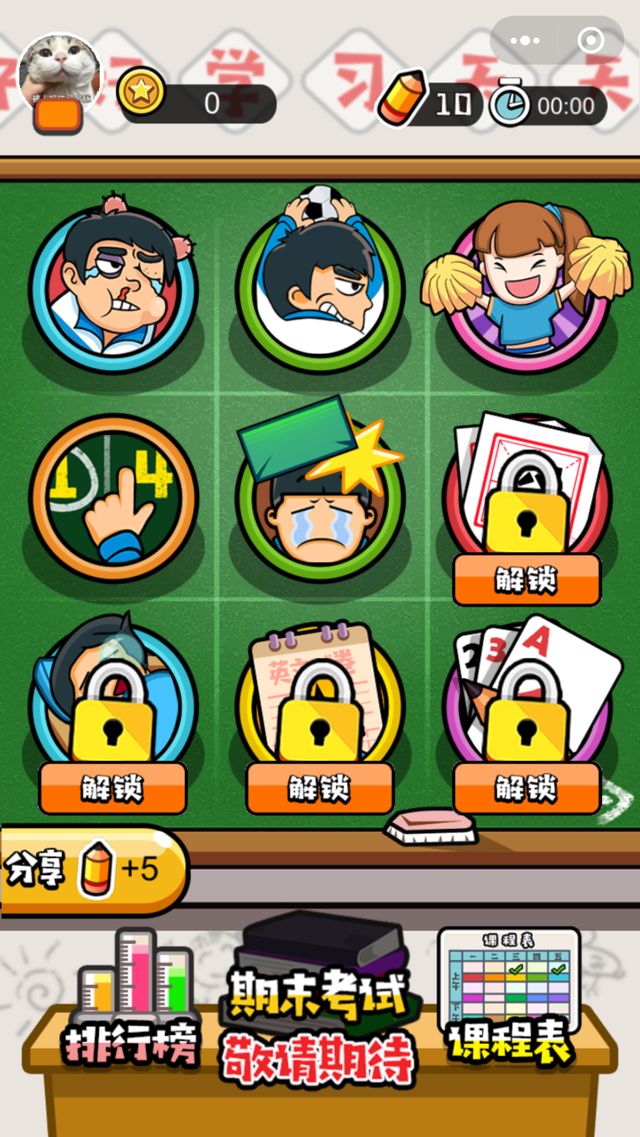The image size is (640, 1137).
Task: Unlock the sleeping student mini-game
Action: tap(112, 788)
